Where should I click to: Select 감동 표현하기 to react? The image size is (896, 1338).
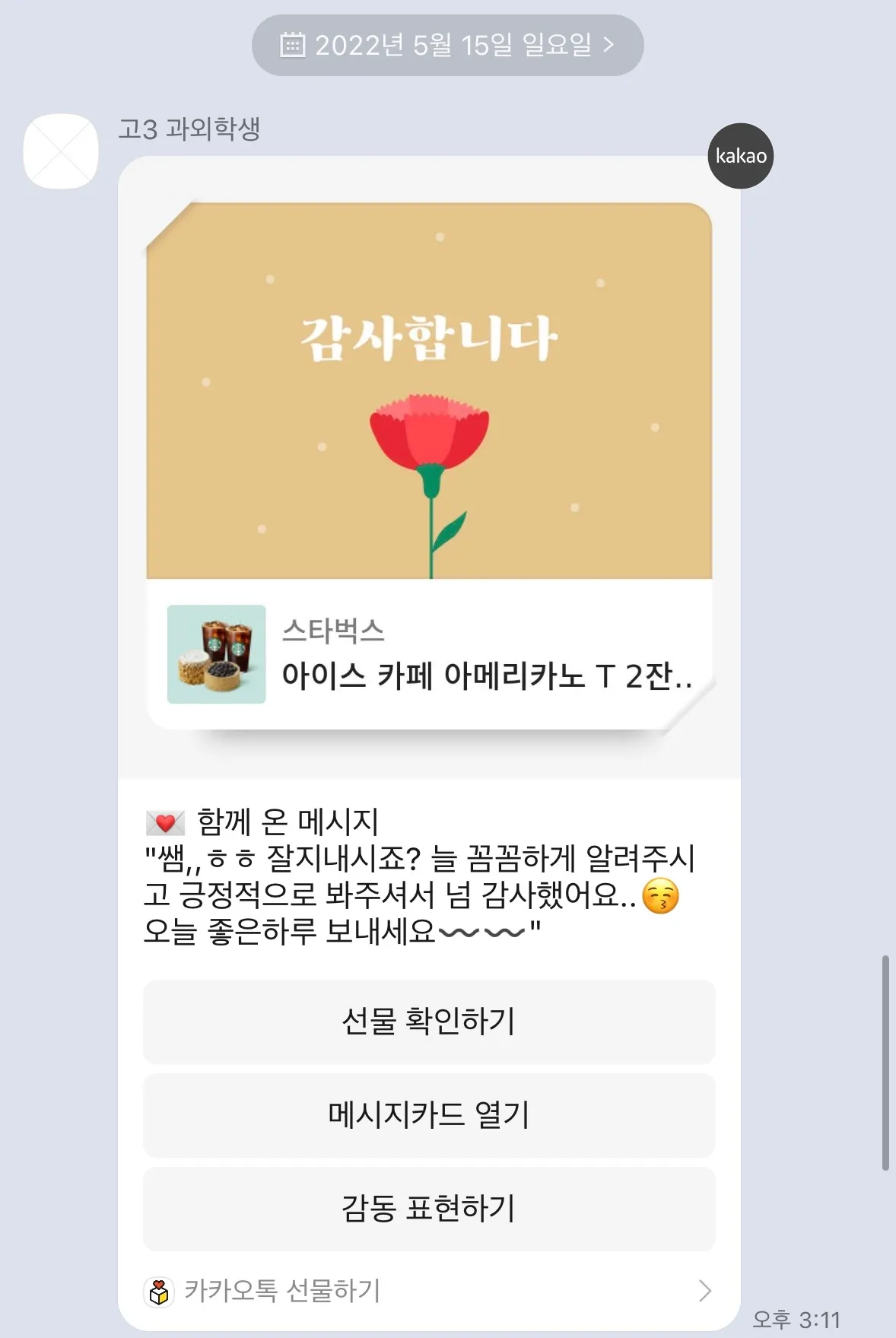(429, 1209)
